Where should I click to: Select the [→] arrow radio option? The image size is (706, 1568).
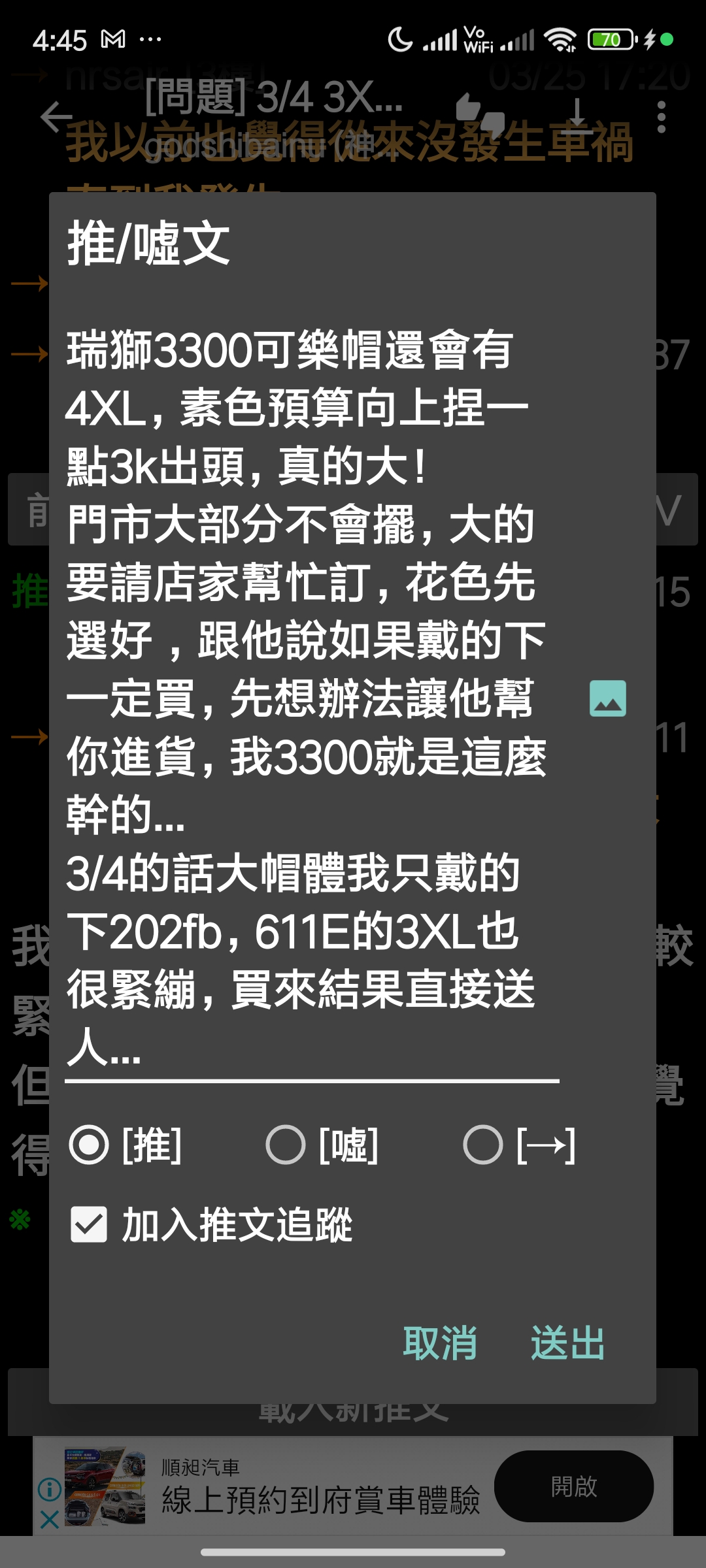pos(483,1145)
